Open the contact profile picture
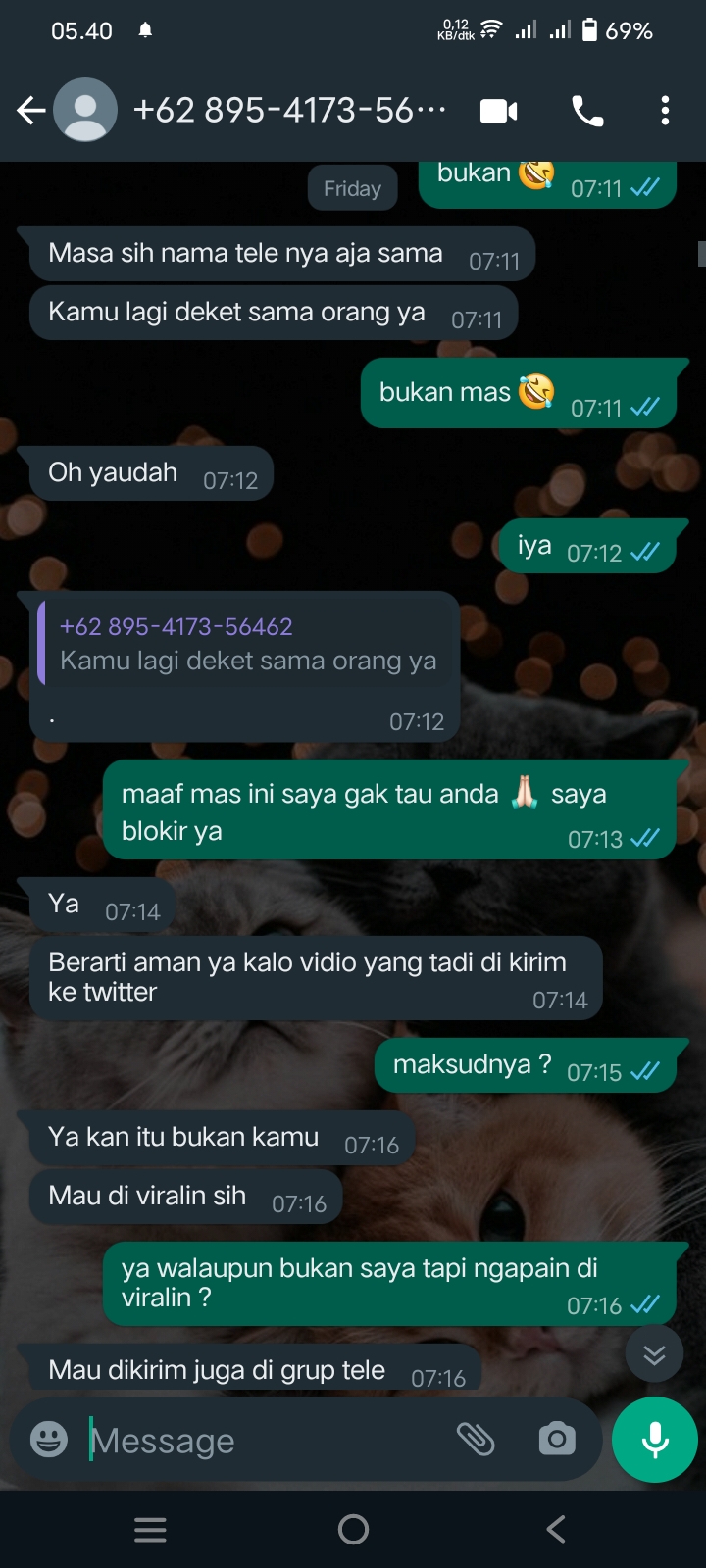Viewport: 706px width, 1568px height. click(x=85, y=110)
